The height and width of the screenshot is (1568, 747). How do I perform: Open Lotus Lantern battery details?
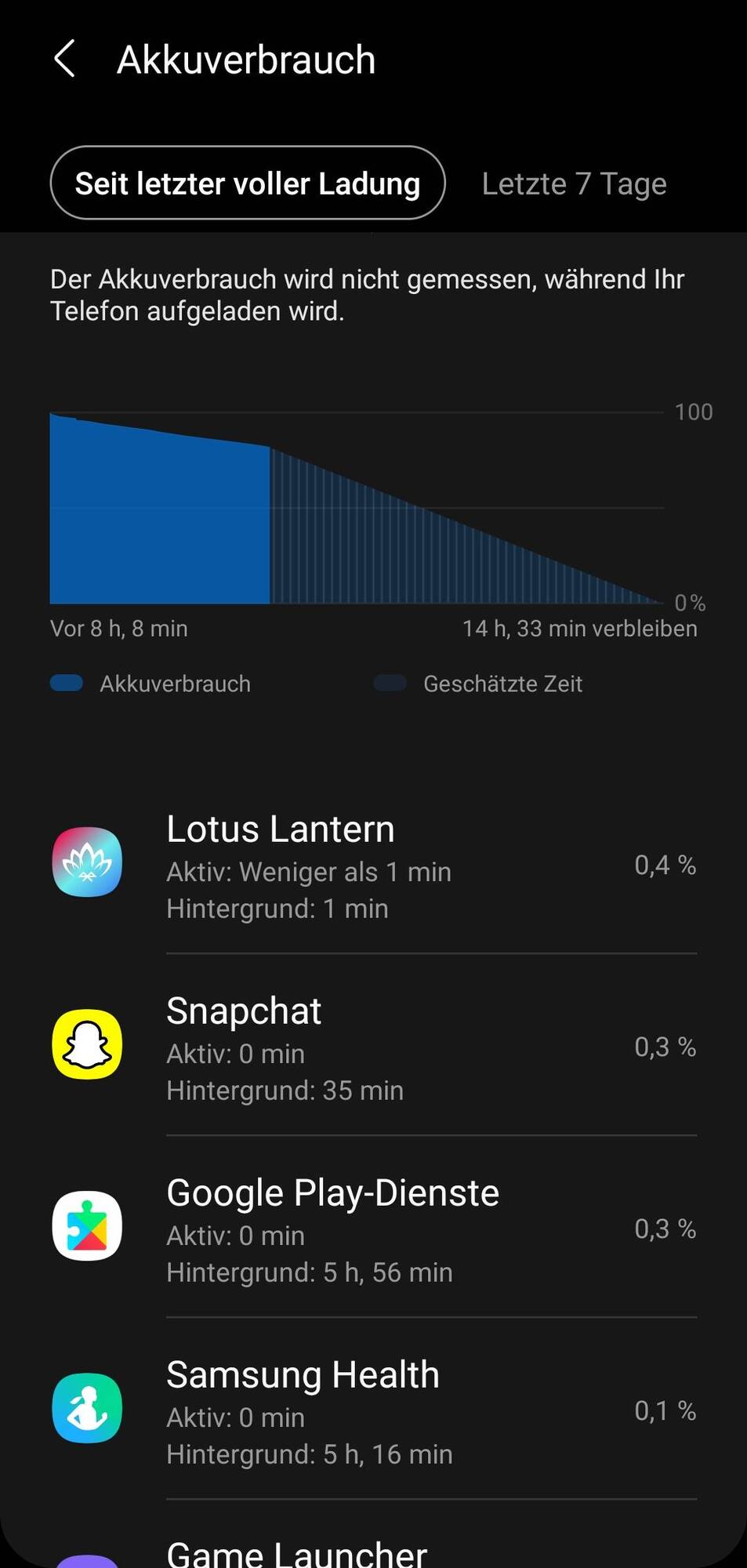(x=373, y=865)
